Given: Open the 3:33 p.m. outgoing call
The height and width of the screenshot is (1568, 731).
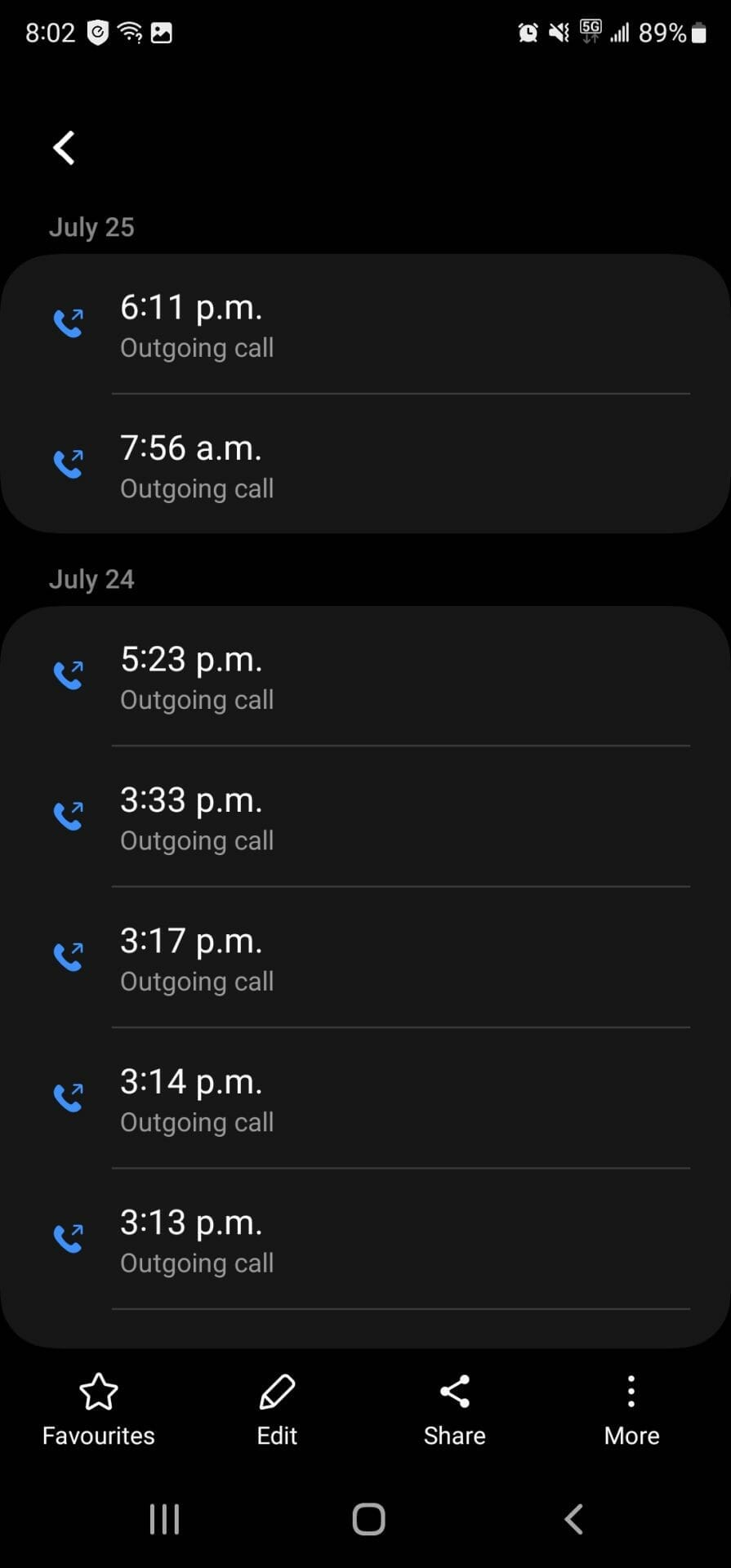Looking at the screenshot, I should [x=365, y=817].
